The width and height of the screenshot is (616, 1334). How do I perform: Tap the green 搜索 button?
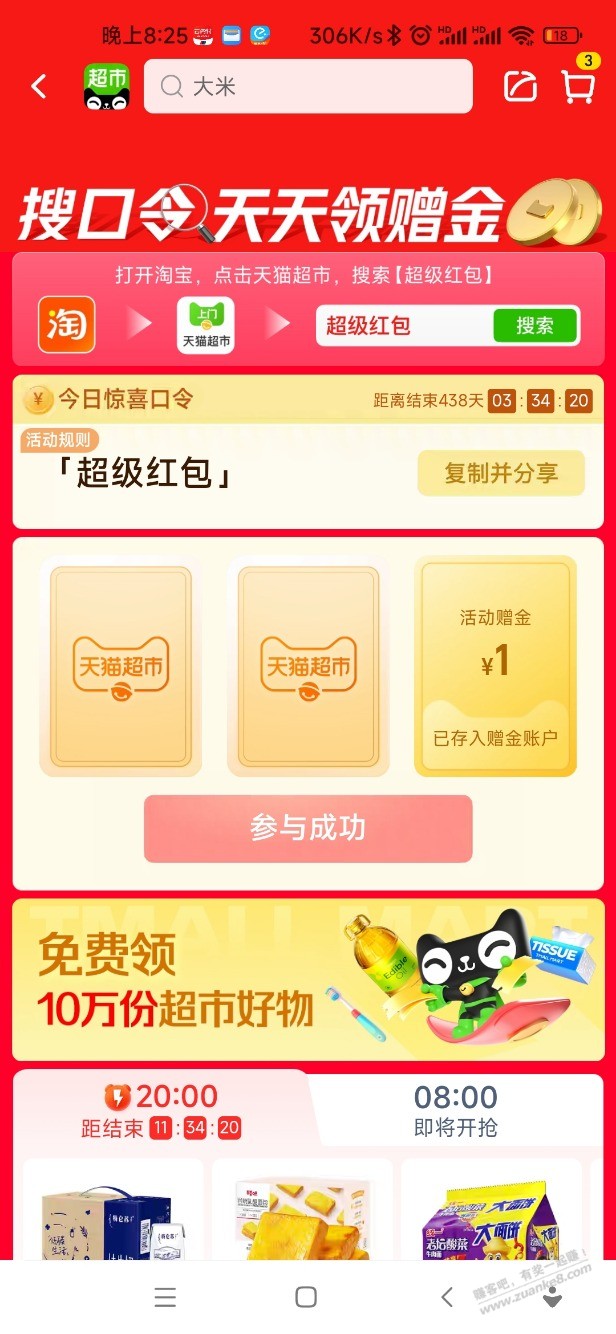click(x=535, y=326)
